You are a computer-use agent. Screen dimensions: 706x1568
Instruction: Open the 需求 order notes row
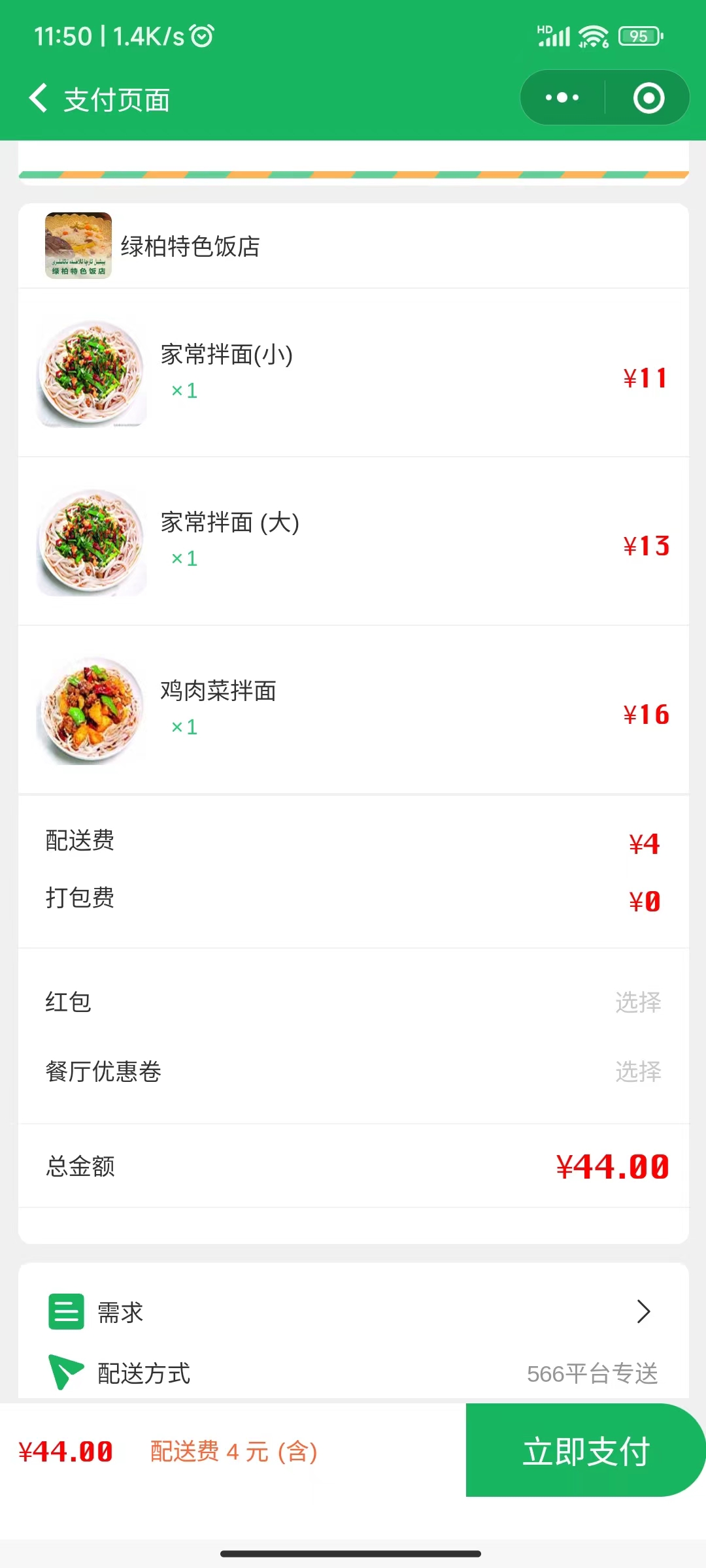(353, 1311)
